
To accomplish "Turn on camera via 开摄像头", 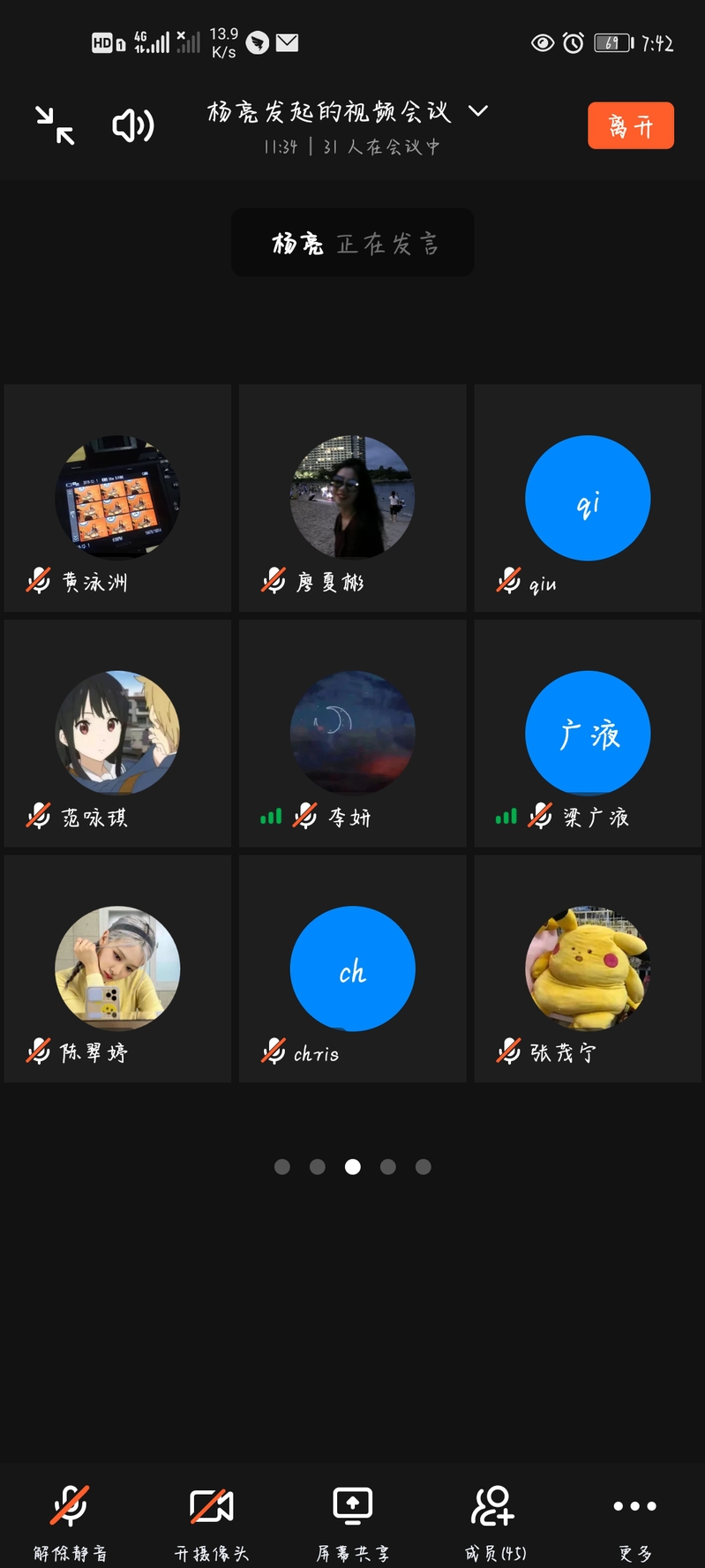I will (211, 1520).
